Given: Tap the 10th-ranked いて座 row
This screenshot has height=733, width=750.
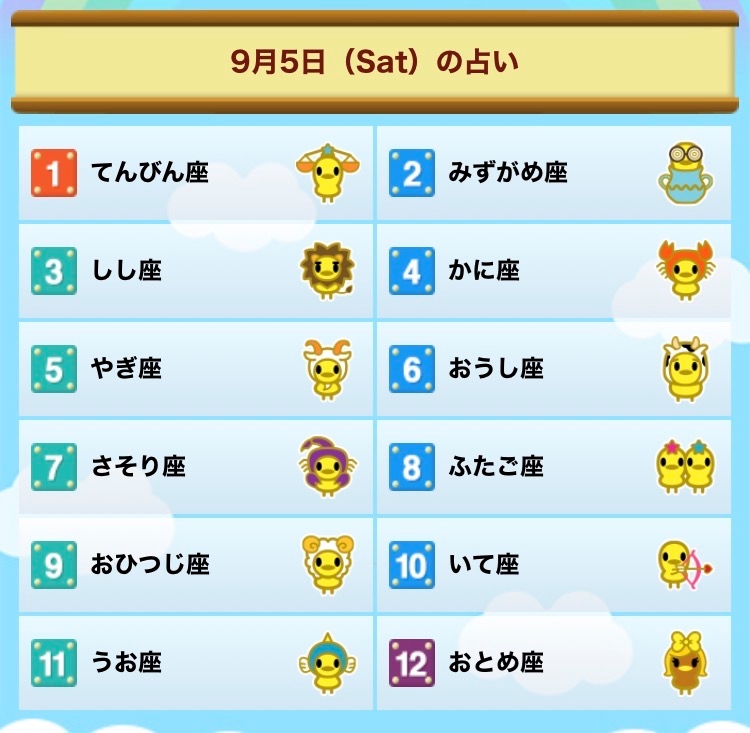Looking at the screenshot, I should click(554, 565).
